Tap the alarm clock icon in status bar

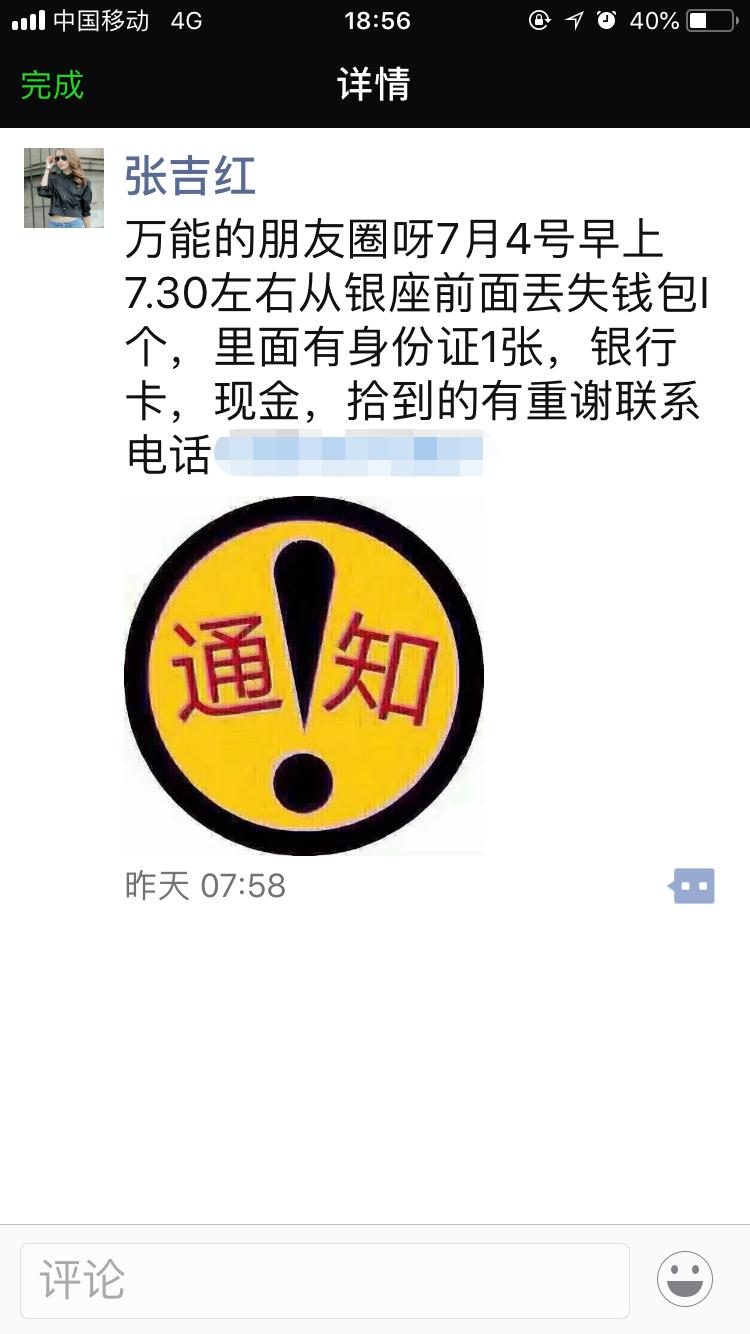click(x=606, y=20)
